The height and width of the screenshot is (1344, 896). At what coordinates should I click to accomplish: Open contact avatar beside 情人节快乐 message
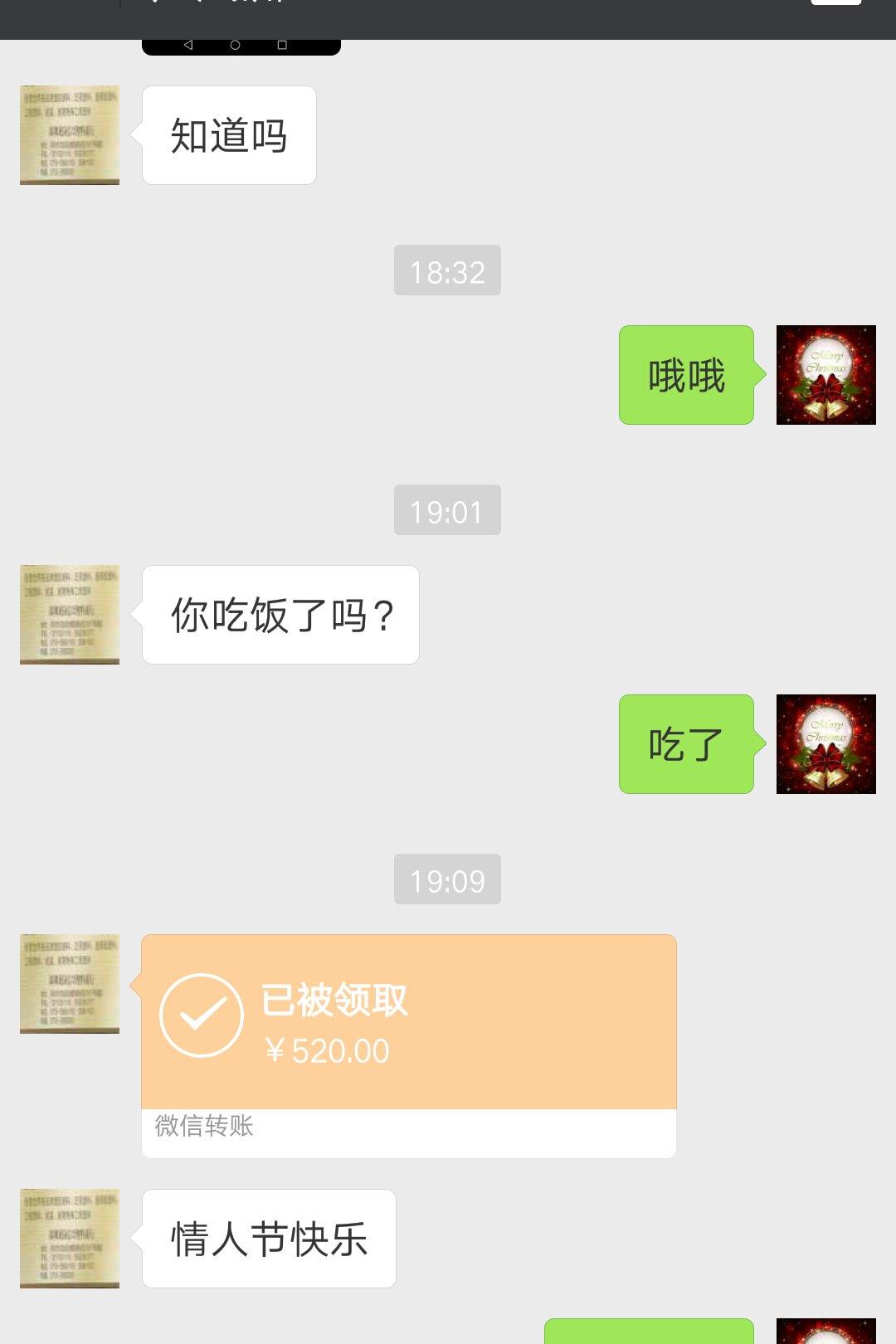tap(70, 1239)
